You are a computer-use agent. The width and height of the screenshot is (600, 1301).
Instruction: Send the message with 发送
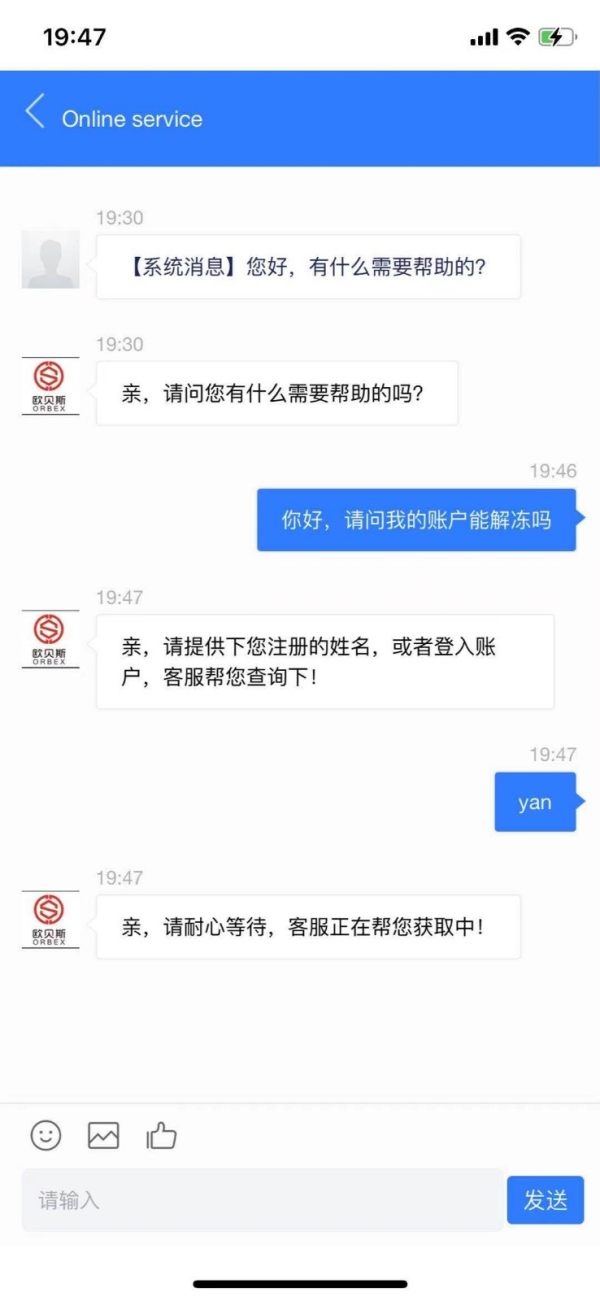[545, 1200]
